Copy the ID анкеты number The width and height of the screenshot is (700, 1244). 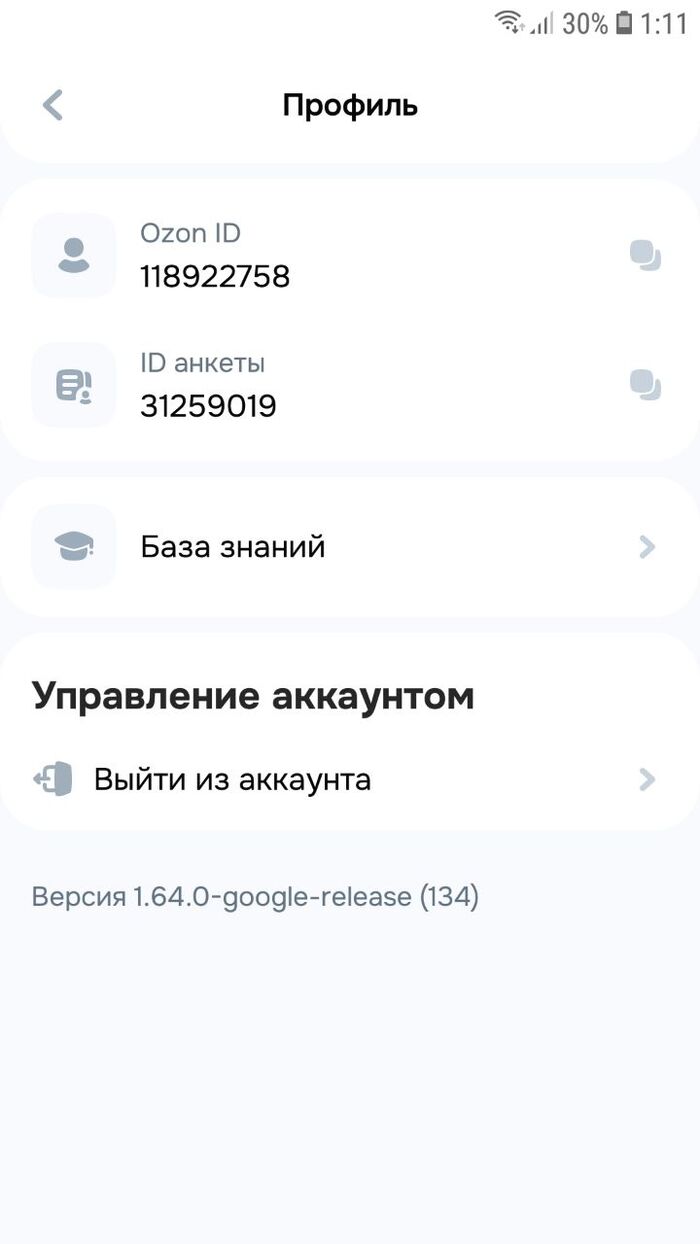point(645,385)
